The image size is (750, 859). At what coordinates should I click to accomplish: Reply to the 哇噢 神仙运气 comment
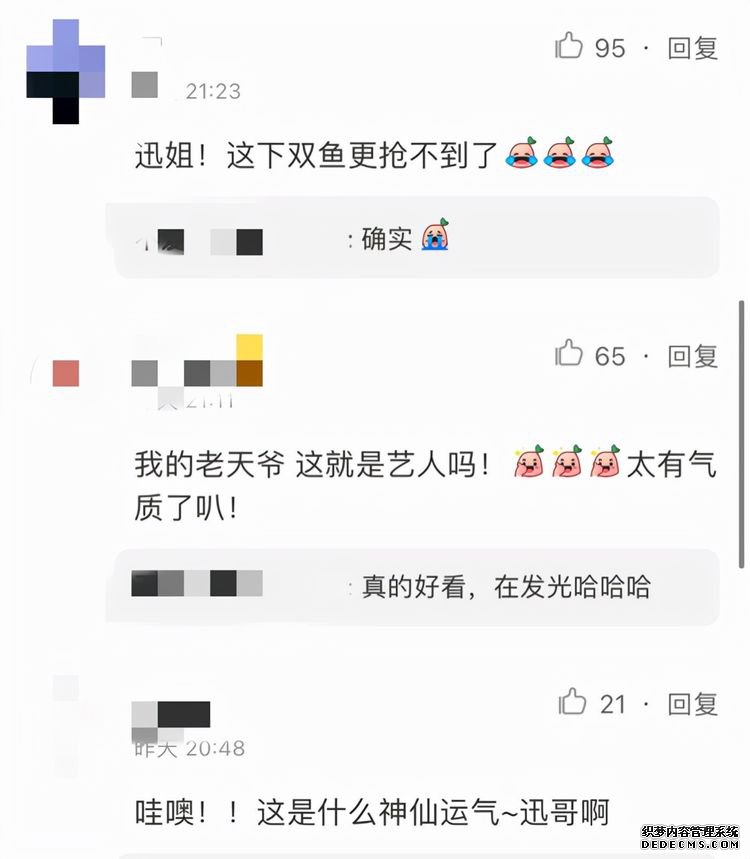tap(693, 704)
